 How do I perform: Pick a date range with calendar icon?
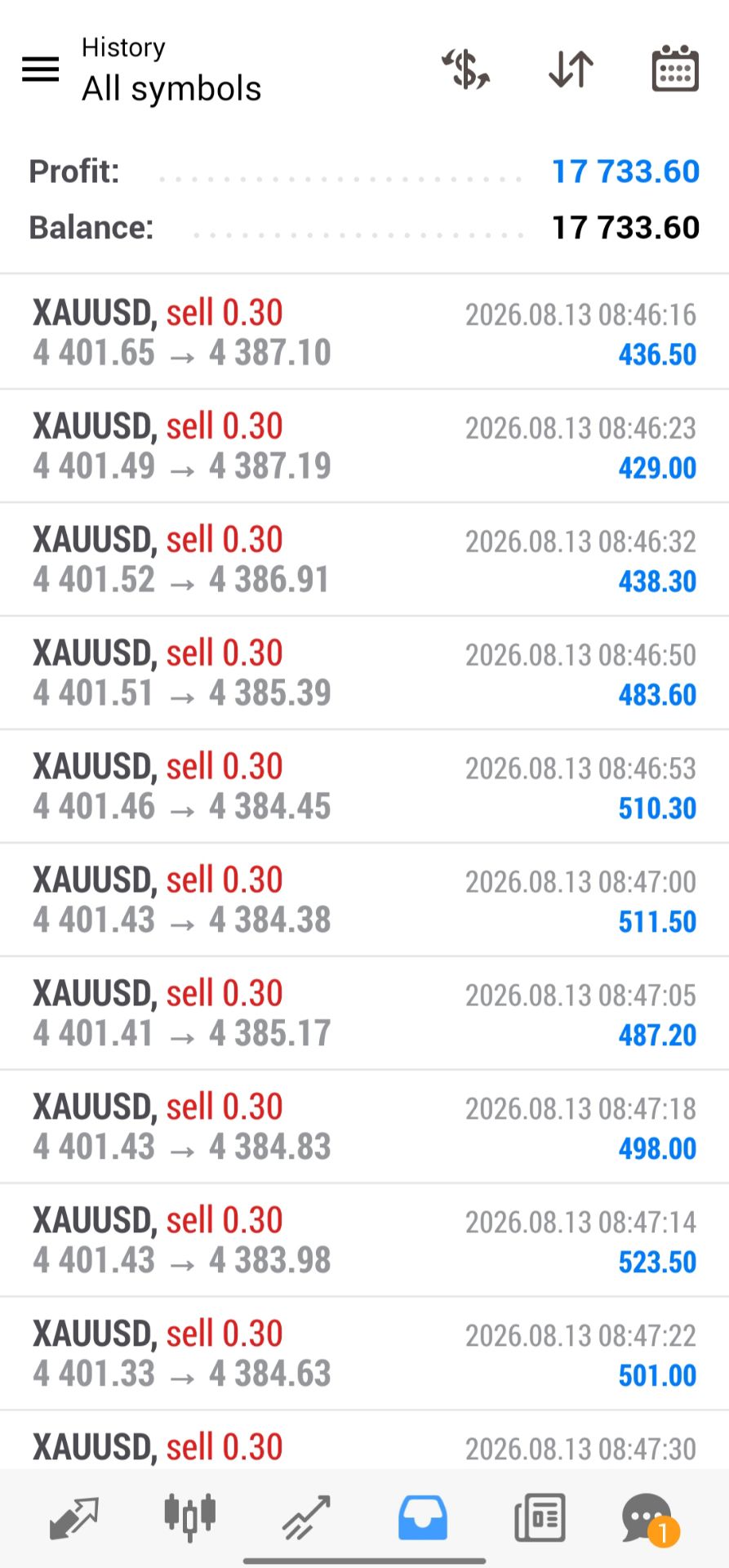click(x=675, y=69)
